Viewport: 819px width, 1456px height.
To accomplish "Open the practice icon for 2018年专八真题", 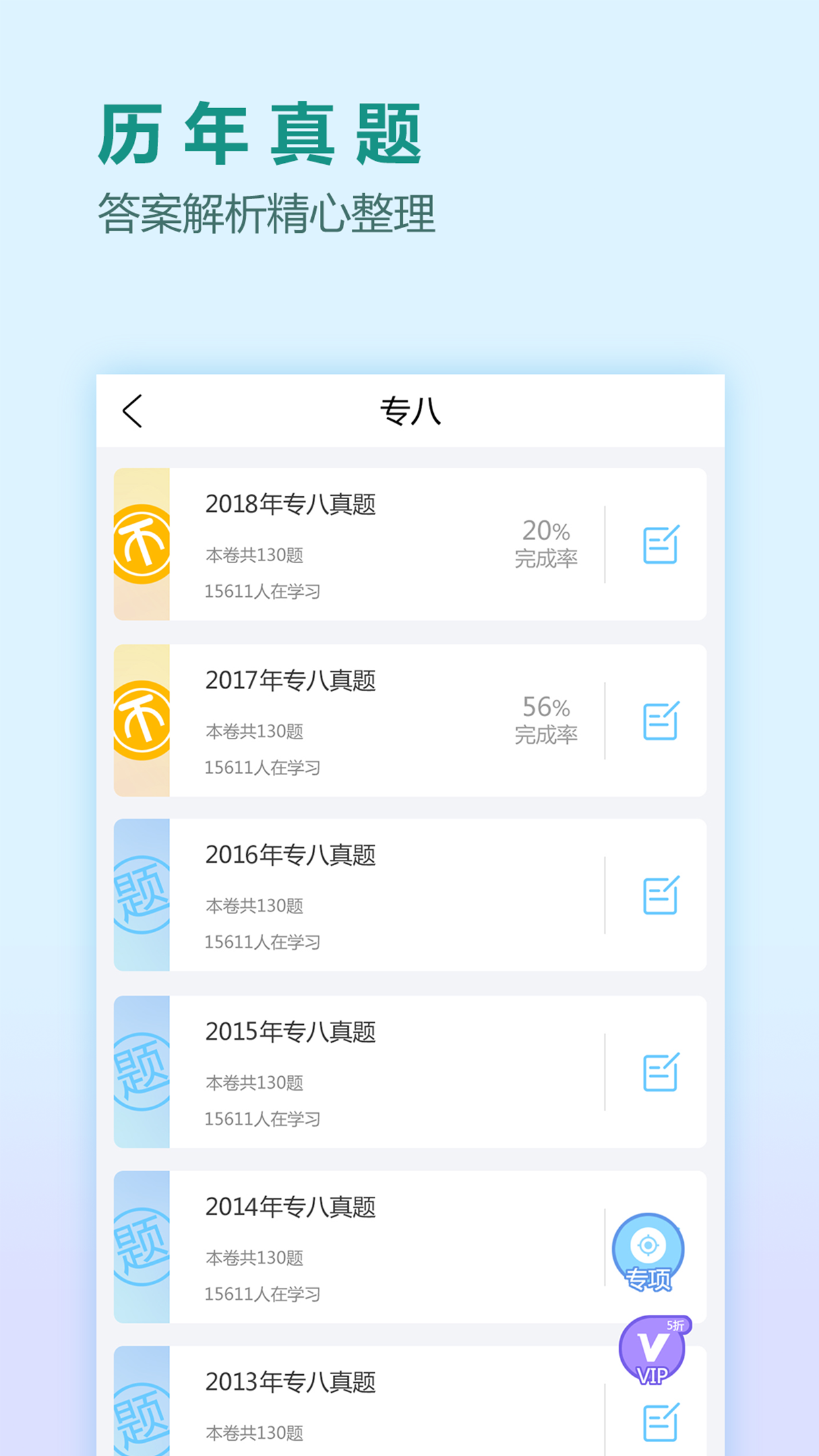I will [661, 543].
